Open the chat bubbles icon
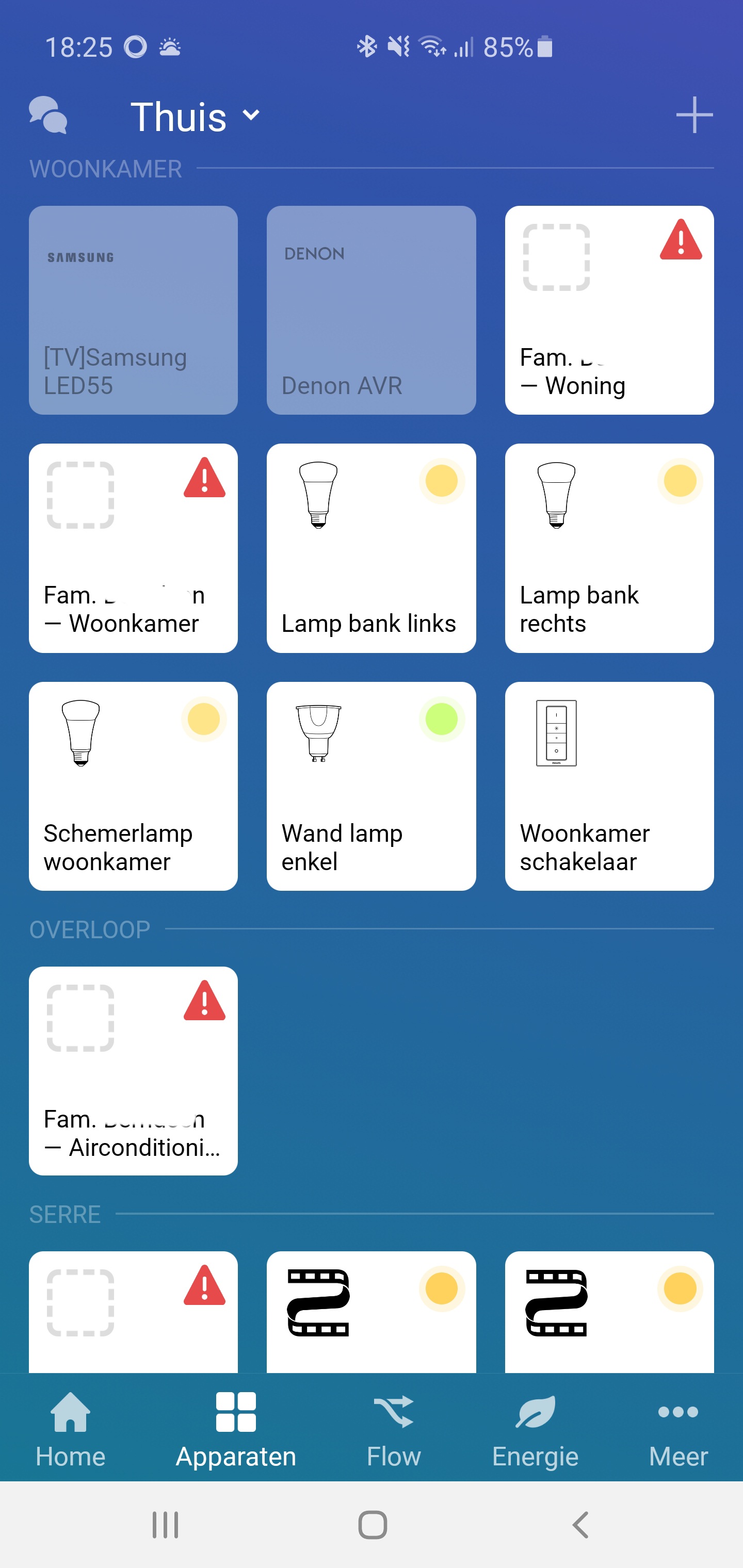743x1568 pixels. [x=47, y=115]
